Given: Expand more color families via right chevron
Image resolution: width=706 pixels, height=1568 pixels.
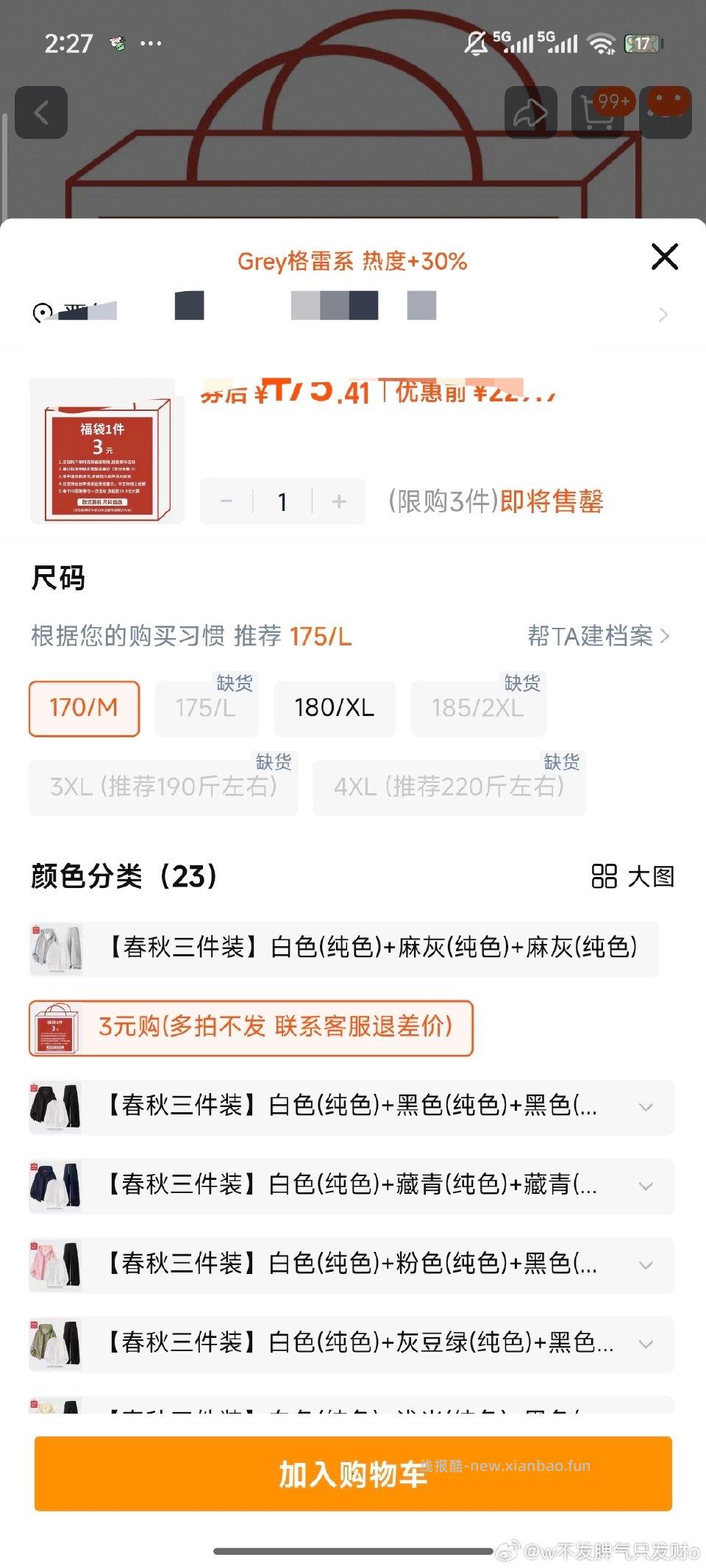Looking at the screenshot, I should (664, 314).
